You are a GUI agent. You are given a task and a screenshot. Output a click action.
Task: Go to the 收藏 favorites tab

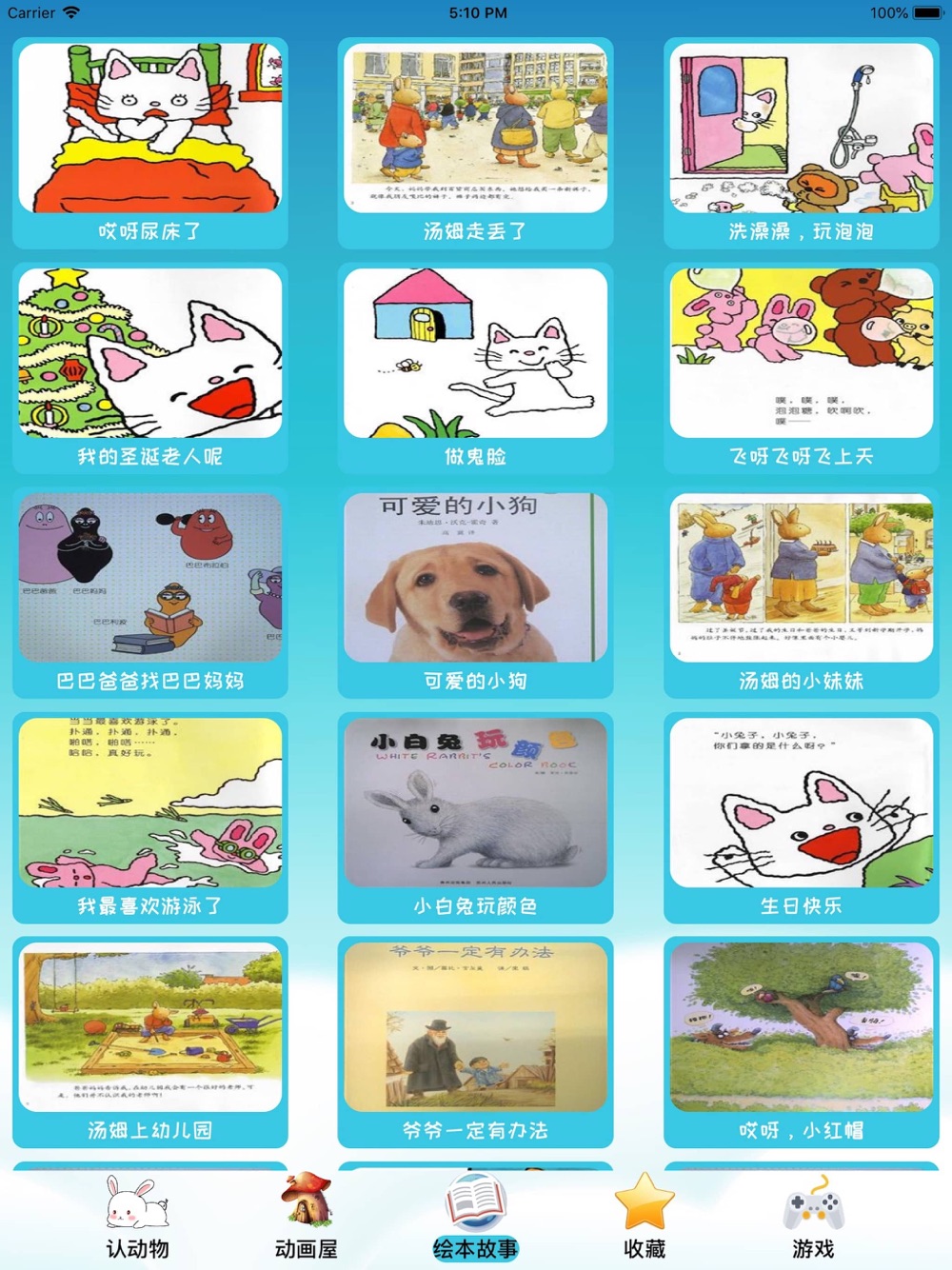tap(645, 1219)
